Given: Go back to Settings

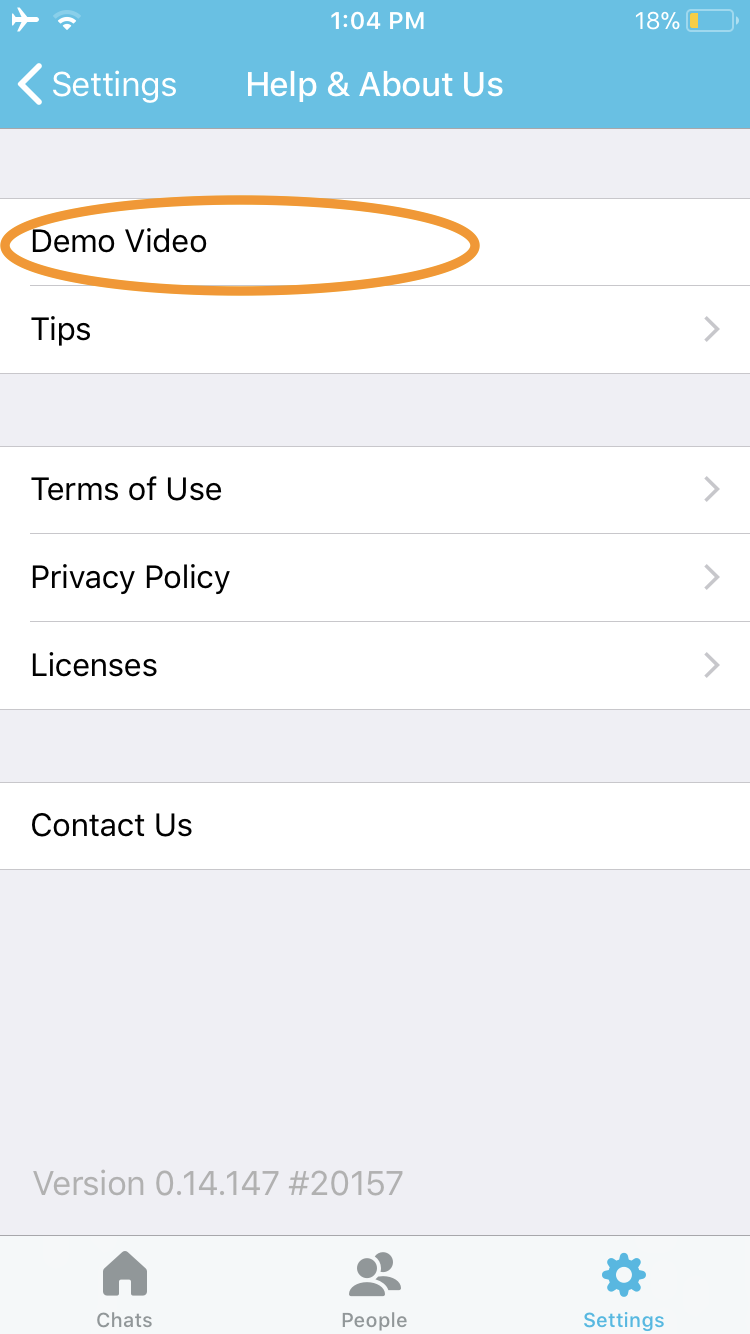Looking at the screenshot, I should pyautogui.click(x=97, y=85).
